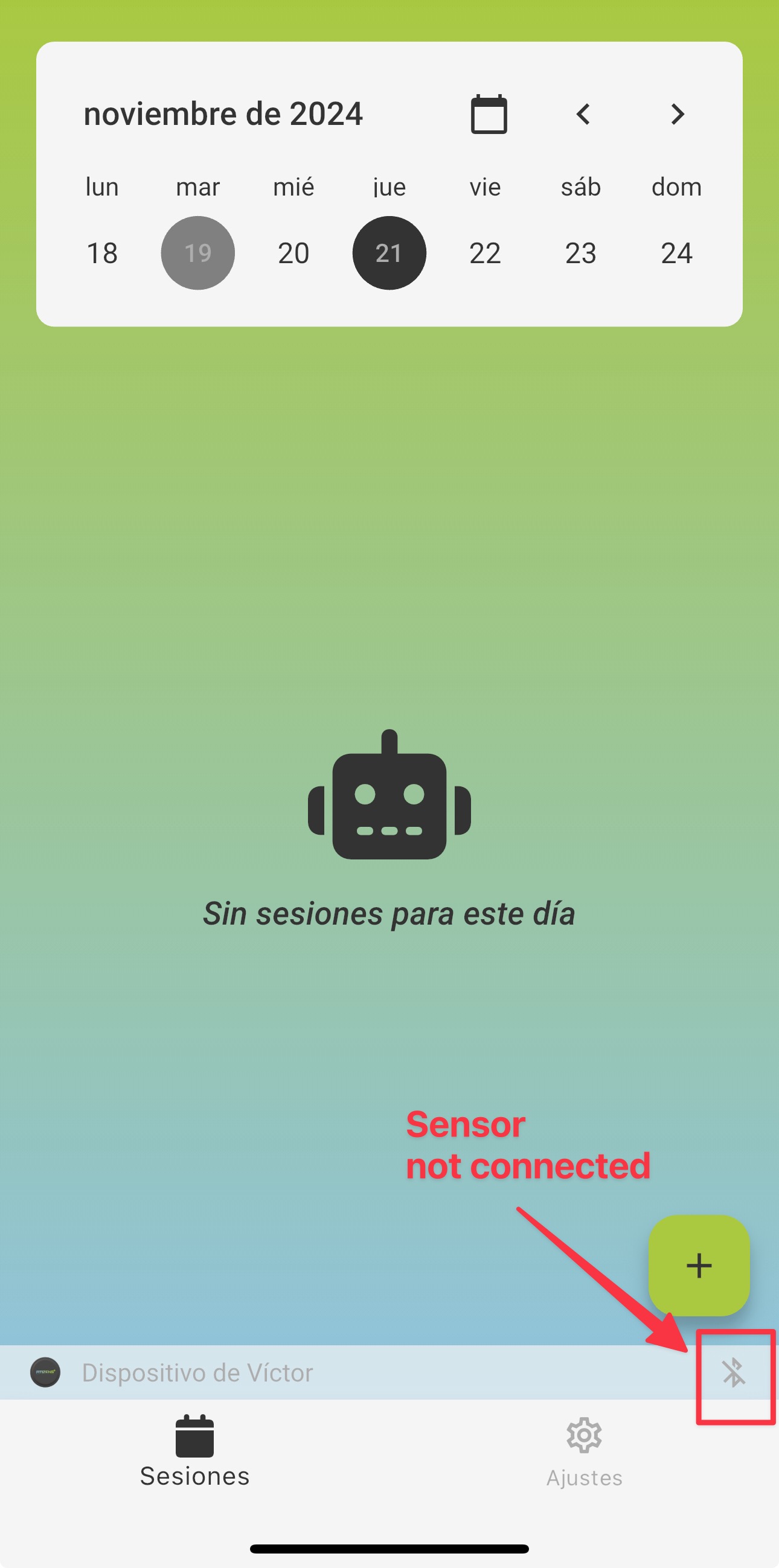Select viernes 22 on the calendar
The height and width of the screenshot is (1568, 779).
(x=485, y=253)
